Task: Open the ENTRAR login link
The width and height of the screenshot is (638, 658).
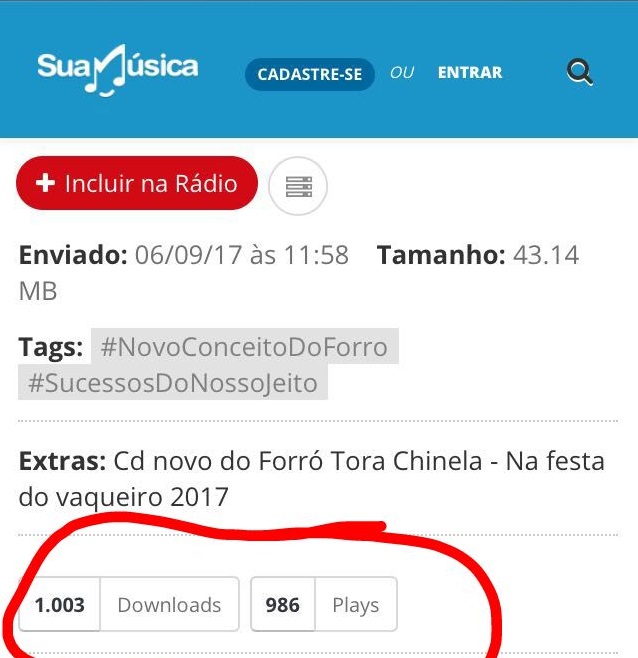Action: [470, 73]
